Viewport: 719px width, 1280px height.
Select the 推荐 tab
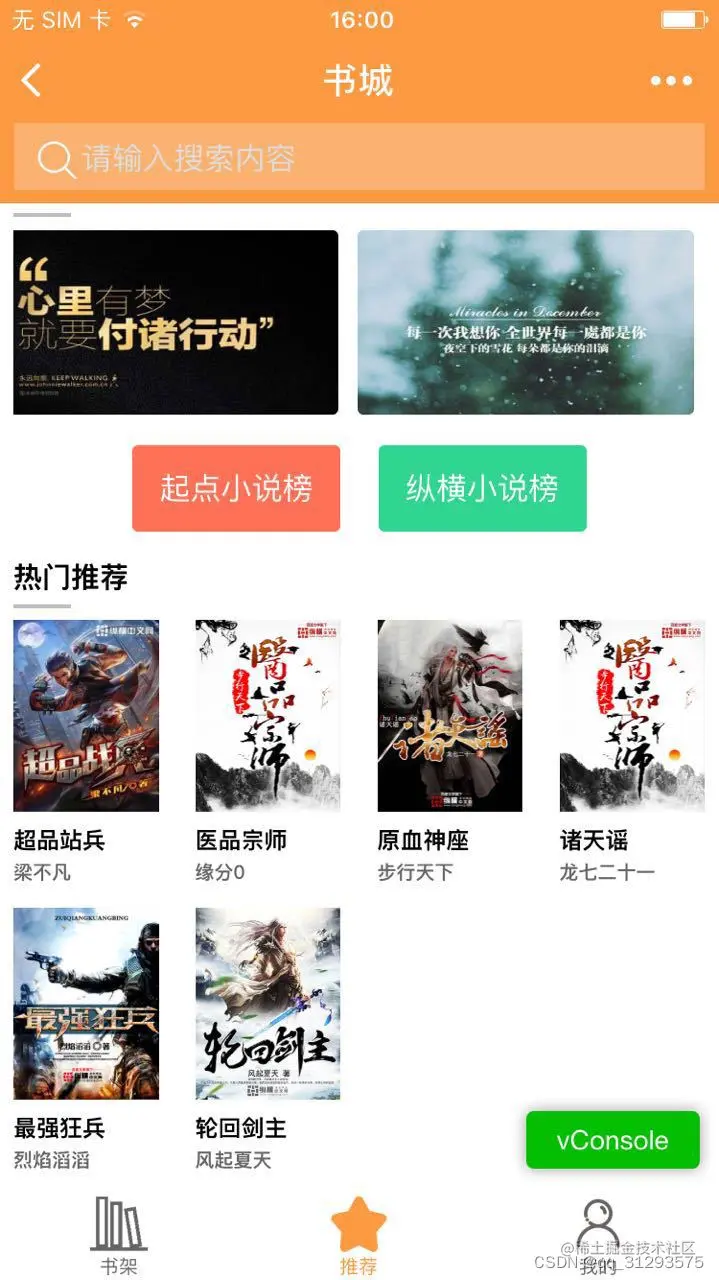pos(358,1236)
